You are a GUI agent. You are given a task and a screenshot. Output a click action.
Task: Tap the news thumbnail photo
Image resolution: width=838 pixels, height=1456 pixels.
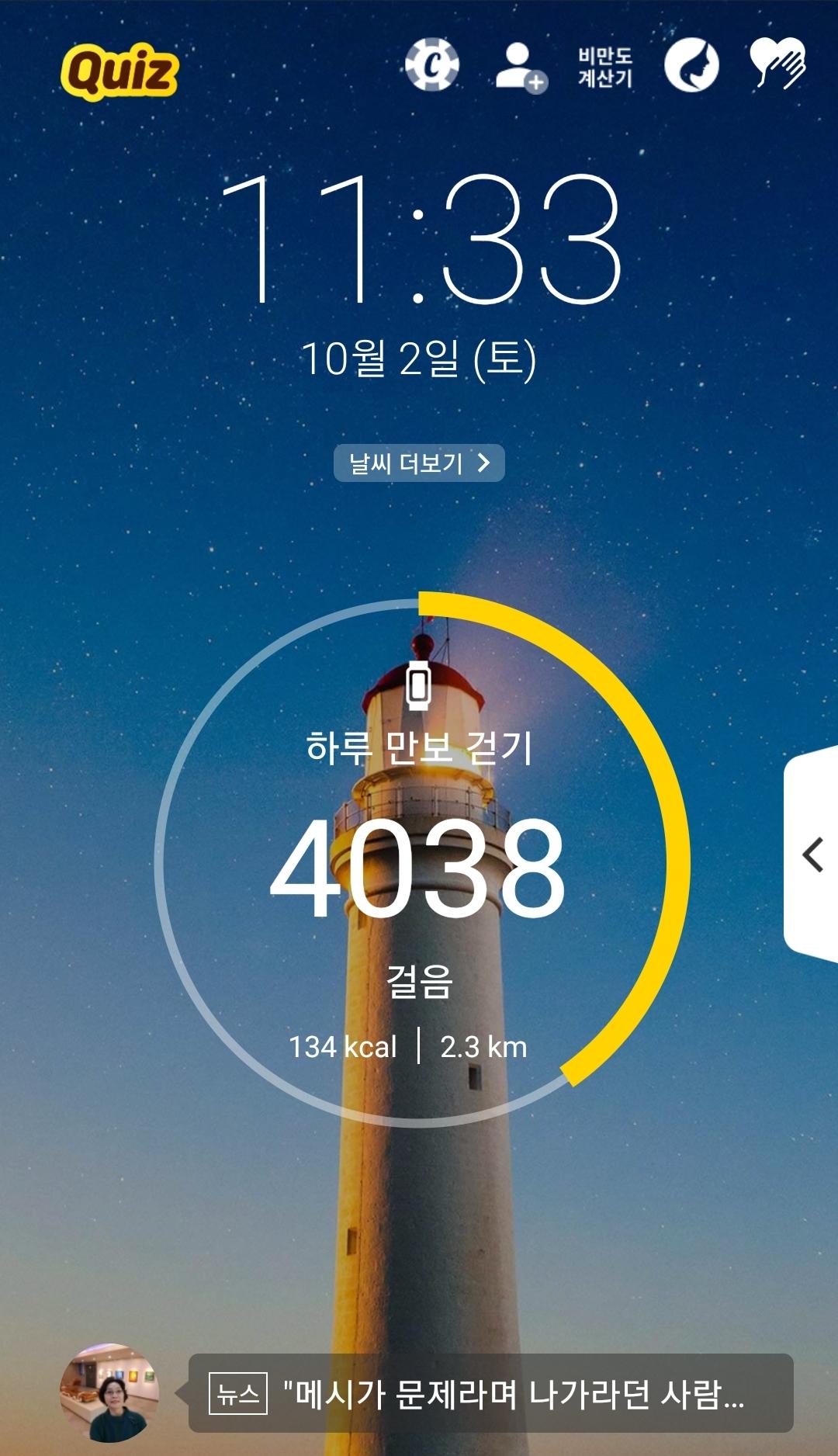[x=110, y=1392]
